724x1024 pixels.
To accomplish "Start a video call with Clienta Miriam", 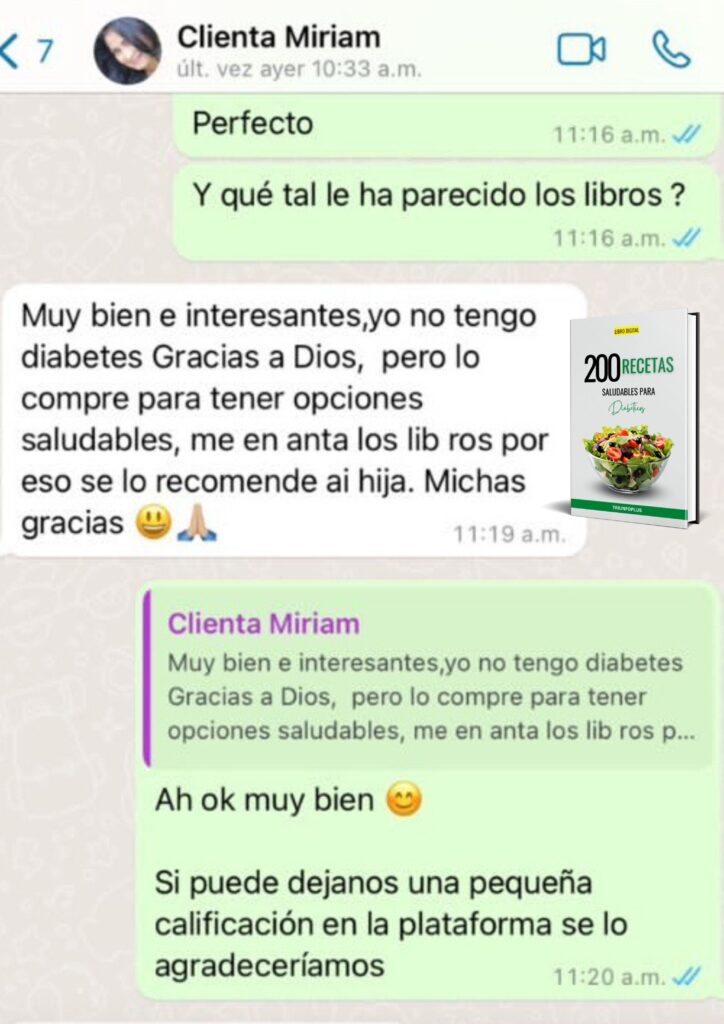I will (x=581, y=49).
